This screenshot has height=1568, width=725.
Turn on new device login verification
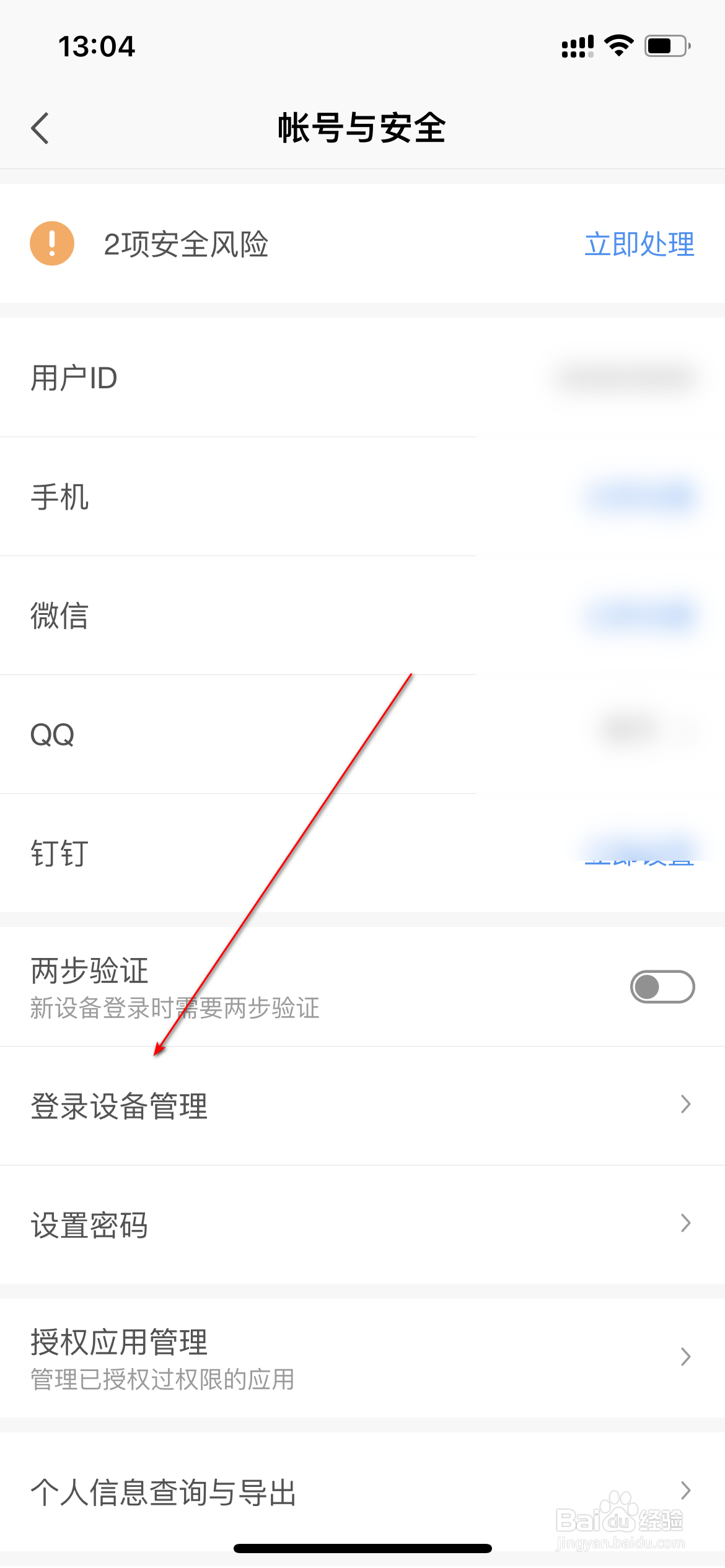coord(662,987)
